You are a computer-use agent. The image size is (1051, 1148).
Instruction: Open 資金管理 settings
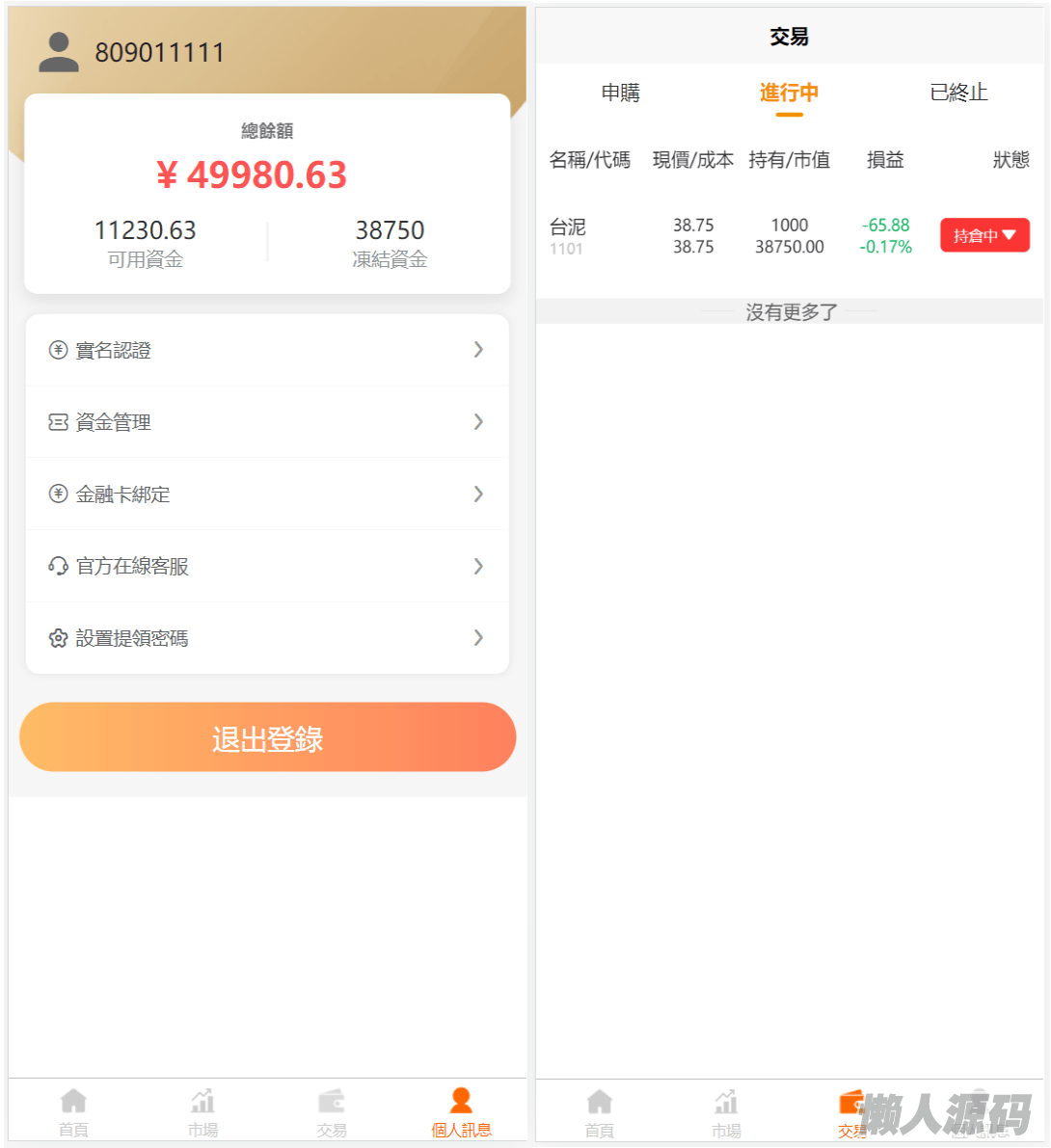pos(267,422)
